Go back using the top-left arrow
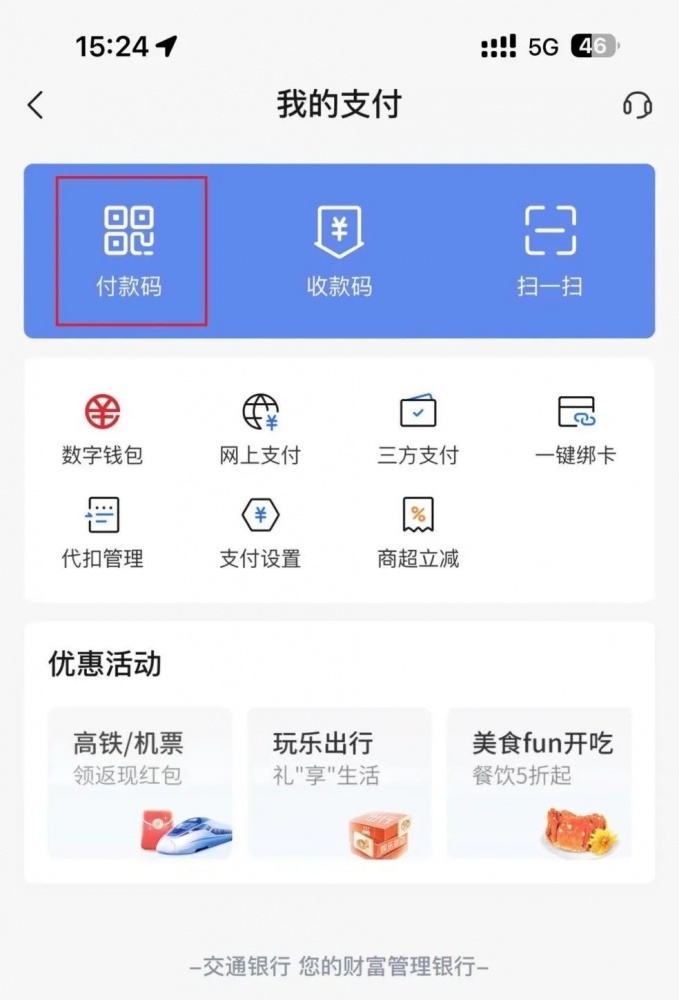The image size is (679, 1000). point(36,105)
